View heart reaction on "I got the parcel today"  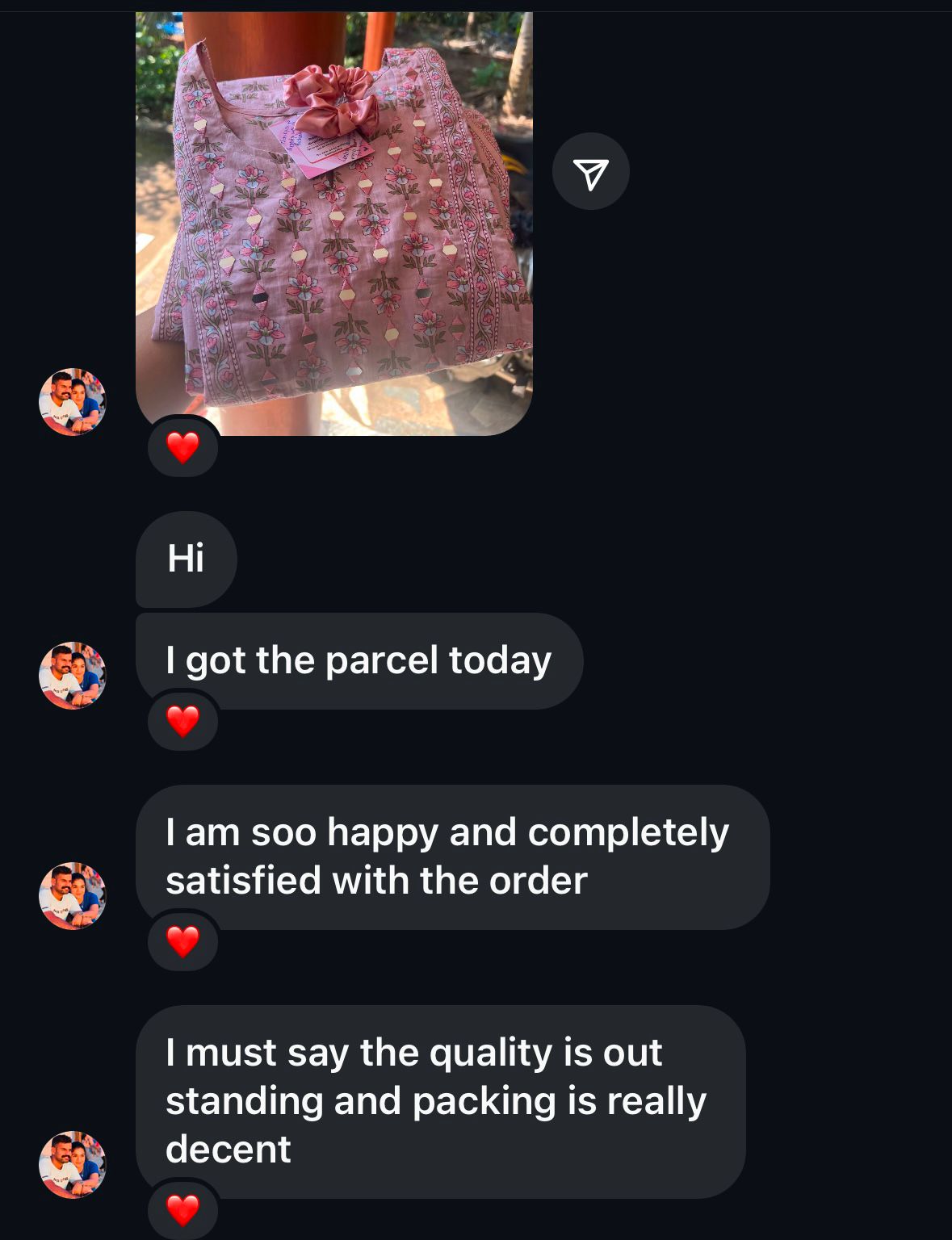[x=182, y=721]
